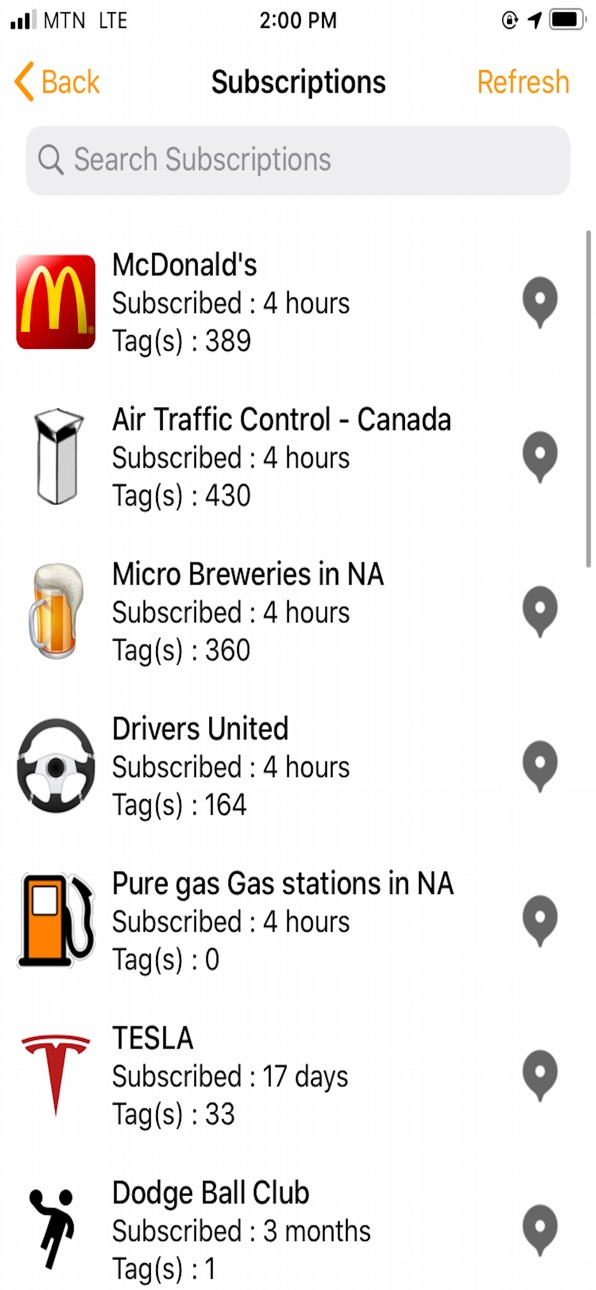This screenshot has height=1290, width=596.
Task: Tap the location pin for Pure gas stations
Action: coord(540,922)
